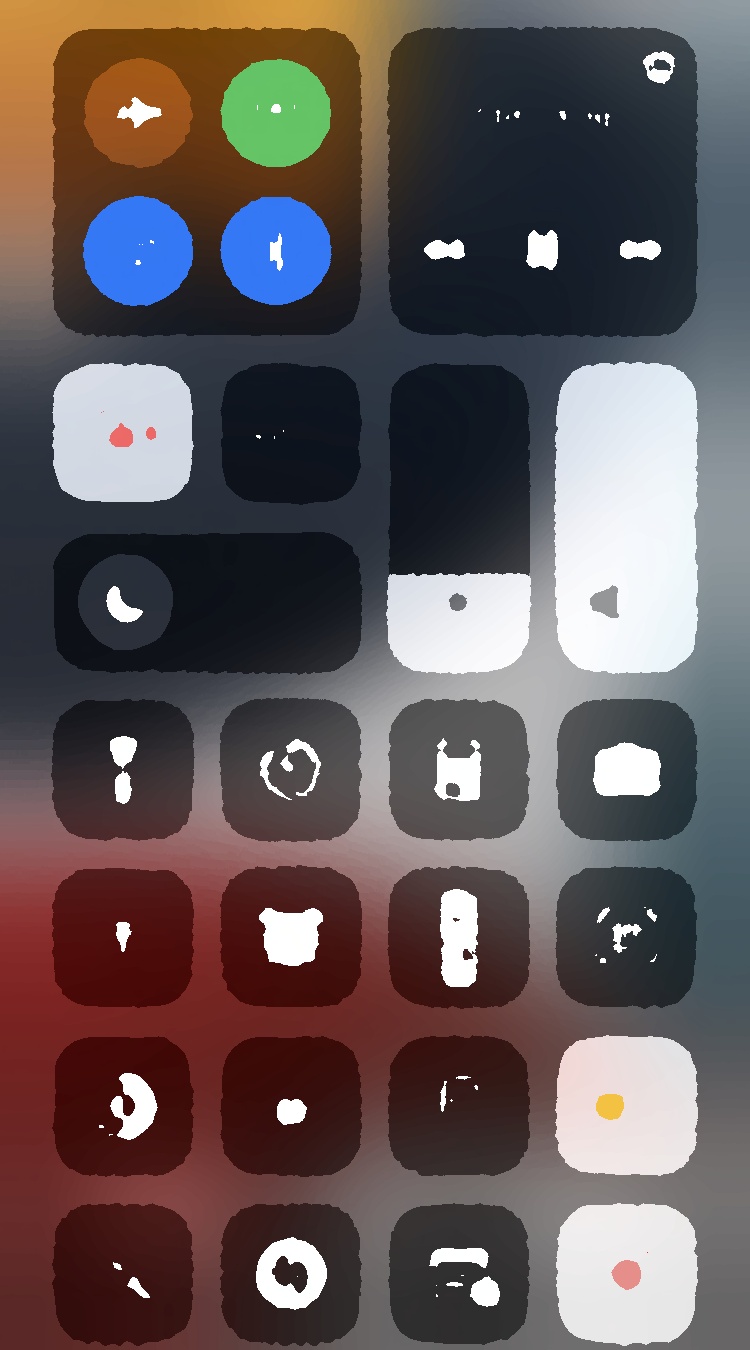
Task: Open AirPlay output options in media panel
Action: point(659,68)
